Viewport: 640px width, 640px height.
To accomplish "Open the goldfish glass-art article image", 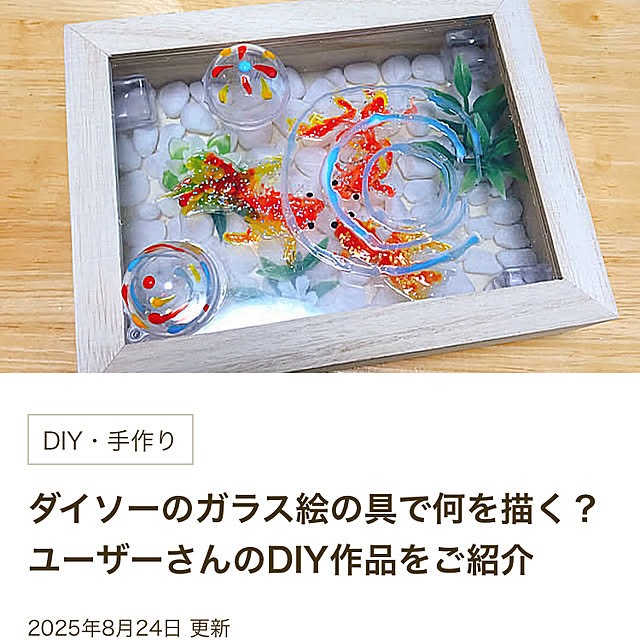I will (320, 186).
